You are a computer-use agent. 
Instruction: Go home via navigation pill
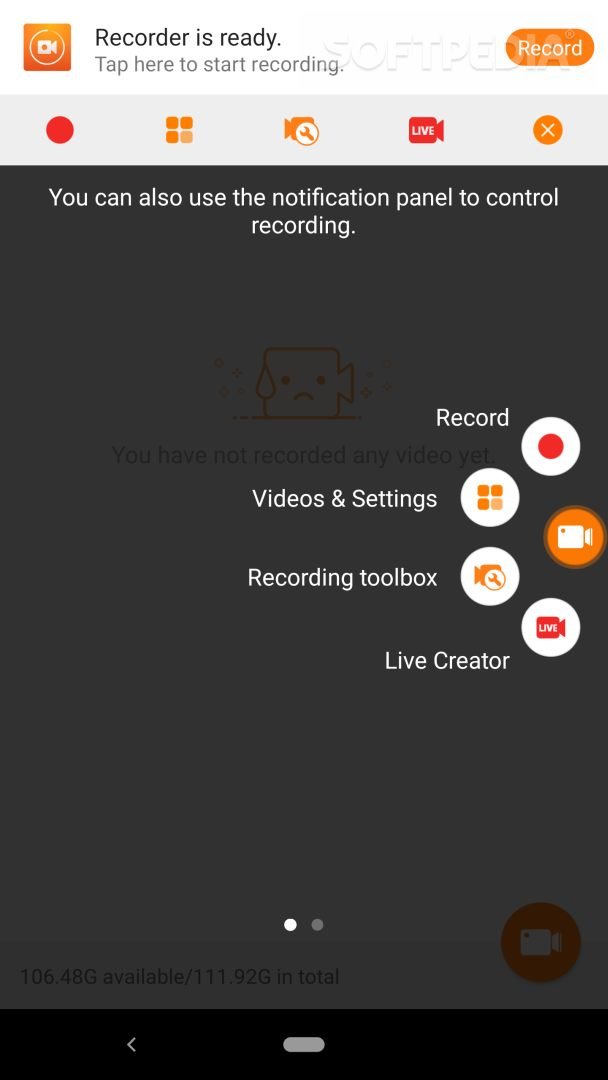(x=304, y=1044)
